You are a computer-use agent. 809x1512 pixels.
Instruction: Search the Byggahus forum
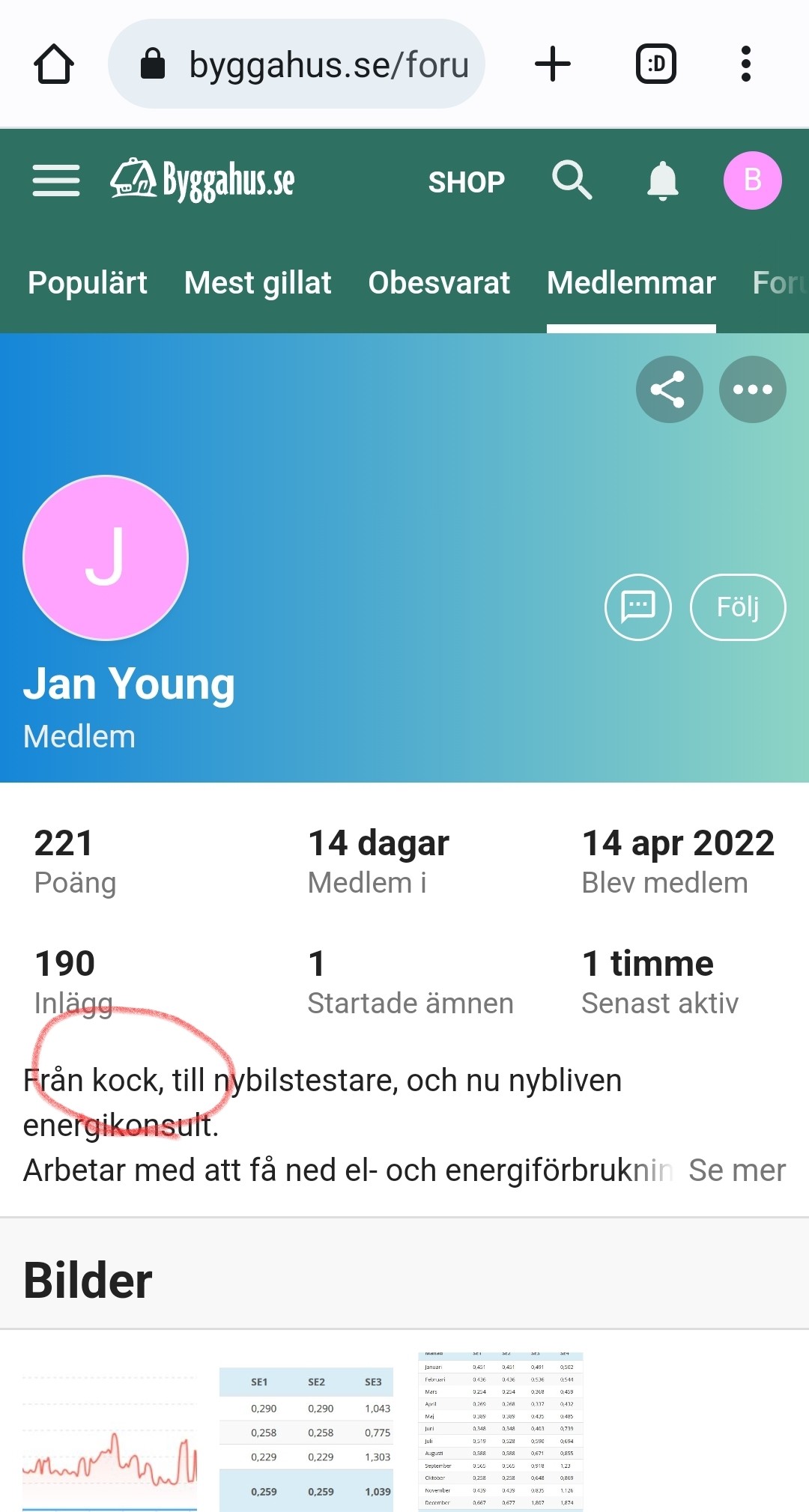(x=572, y=180)
